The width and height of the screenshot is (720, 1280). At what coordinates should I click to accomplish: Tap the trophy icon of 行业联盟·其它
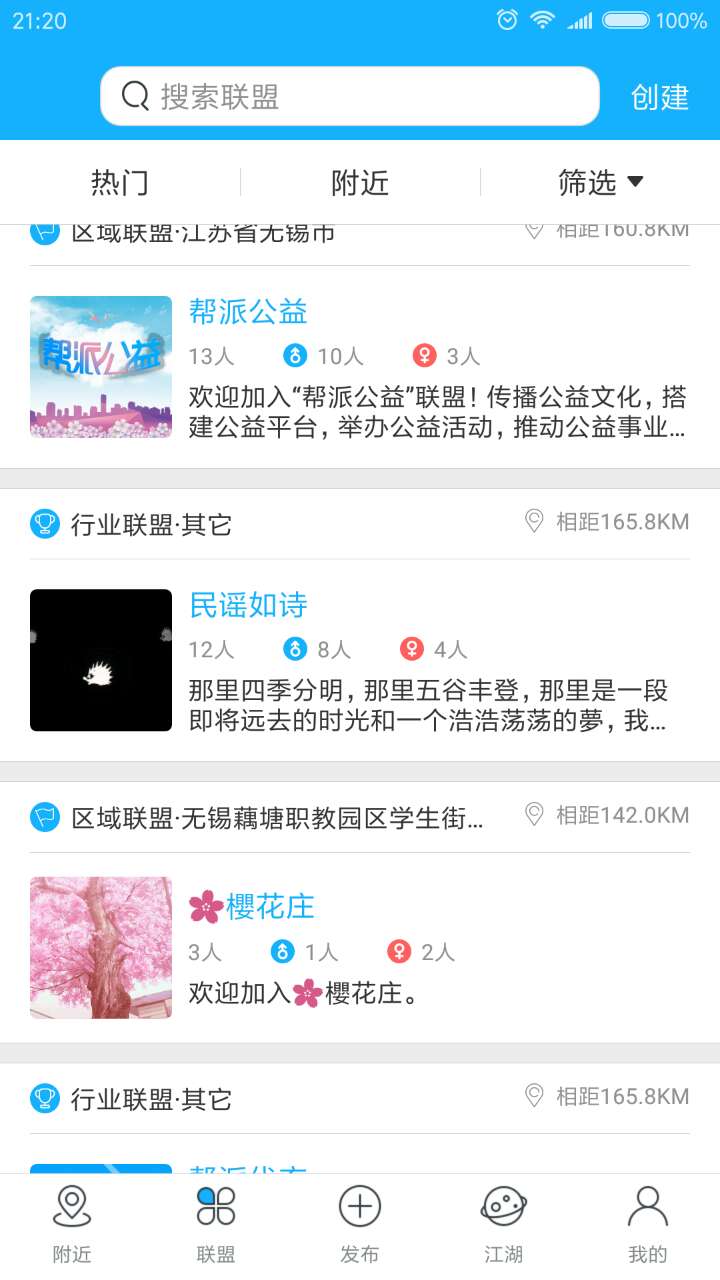[44, 521]
